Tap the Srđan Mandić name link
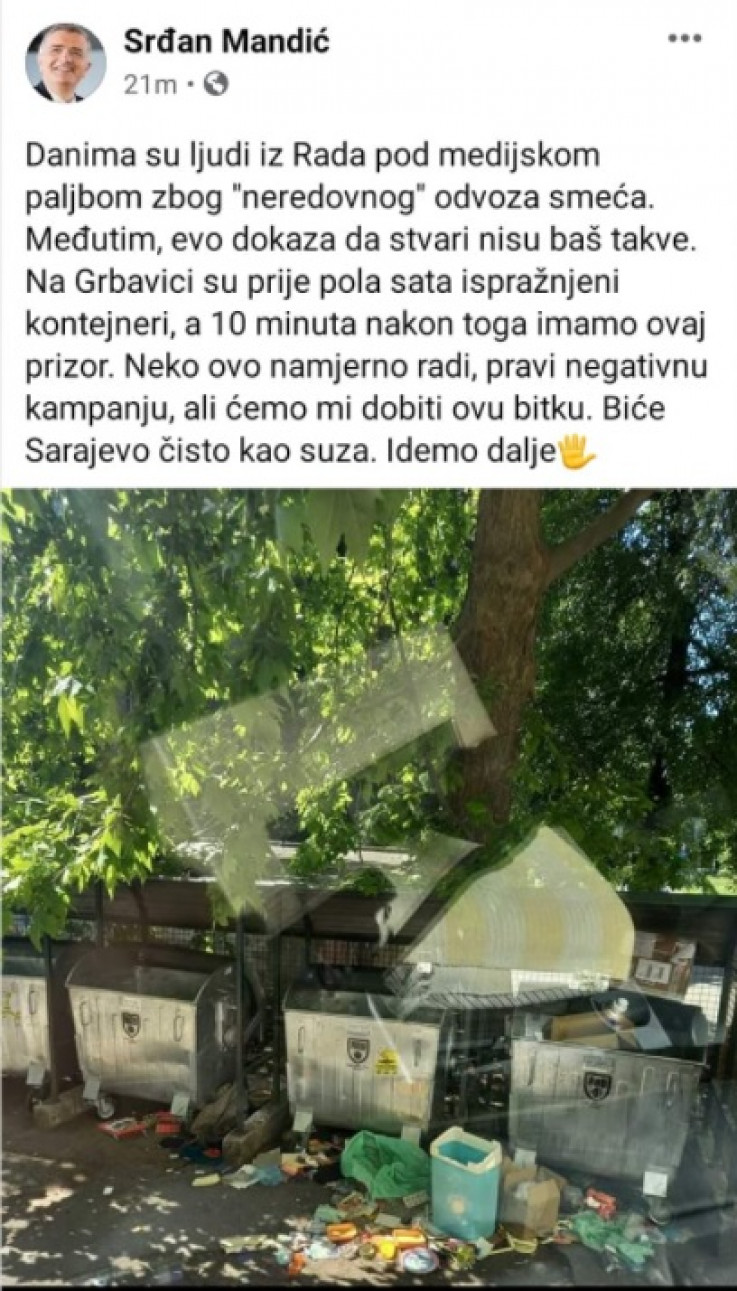The height and width of the screenshot is (1291, 737). point(226,41)
